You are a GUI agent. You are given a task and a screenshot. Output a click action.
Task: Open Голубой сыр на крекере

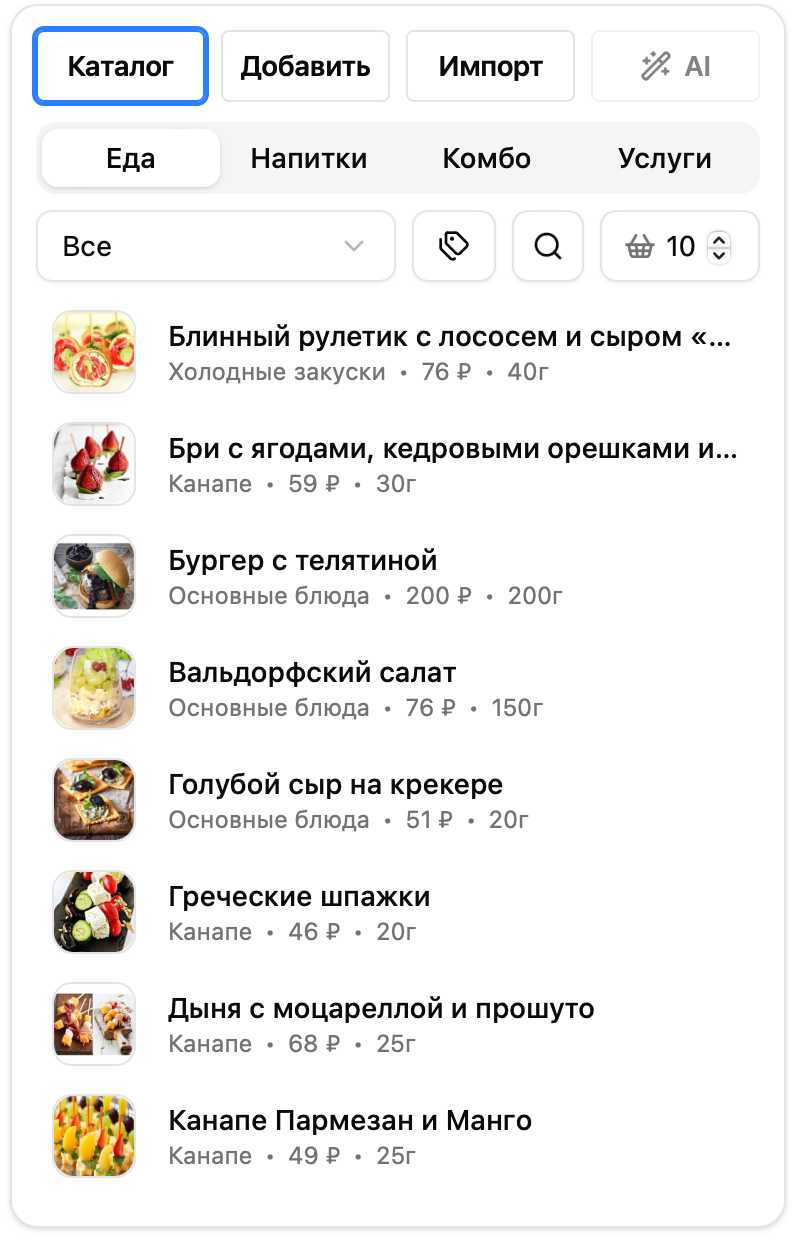pyautogui.click(x=335, y=800)
